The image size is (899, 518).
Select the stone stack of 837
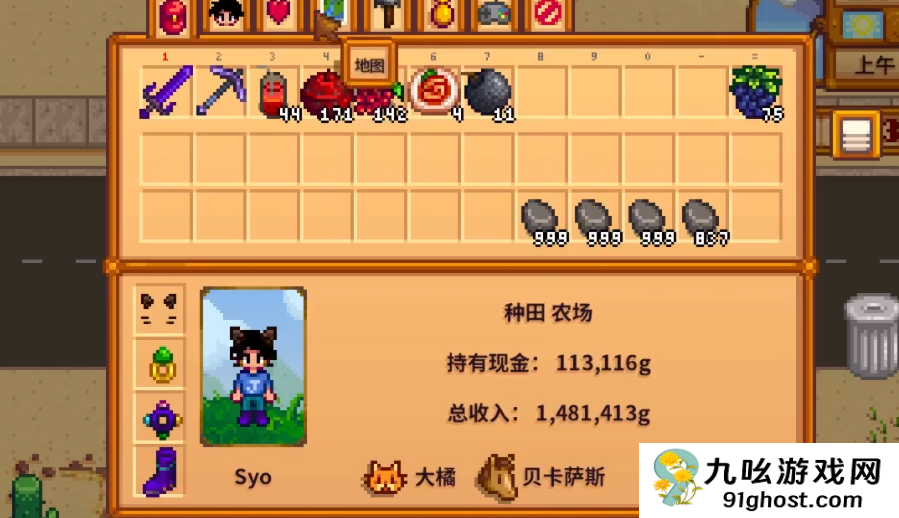coord(701,217)
